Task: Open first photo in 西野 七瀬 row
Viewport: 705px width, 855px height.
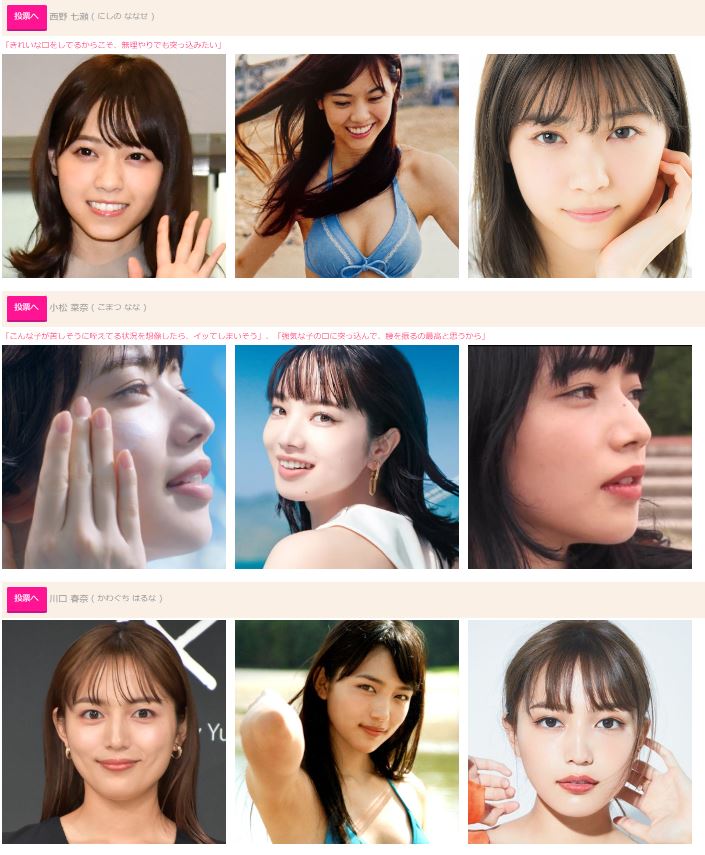Action: (114, 166)
